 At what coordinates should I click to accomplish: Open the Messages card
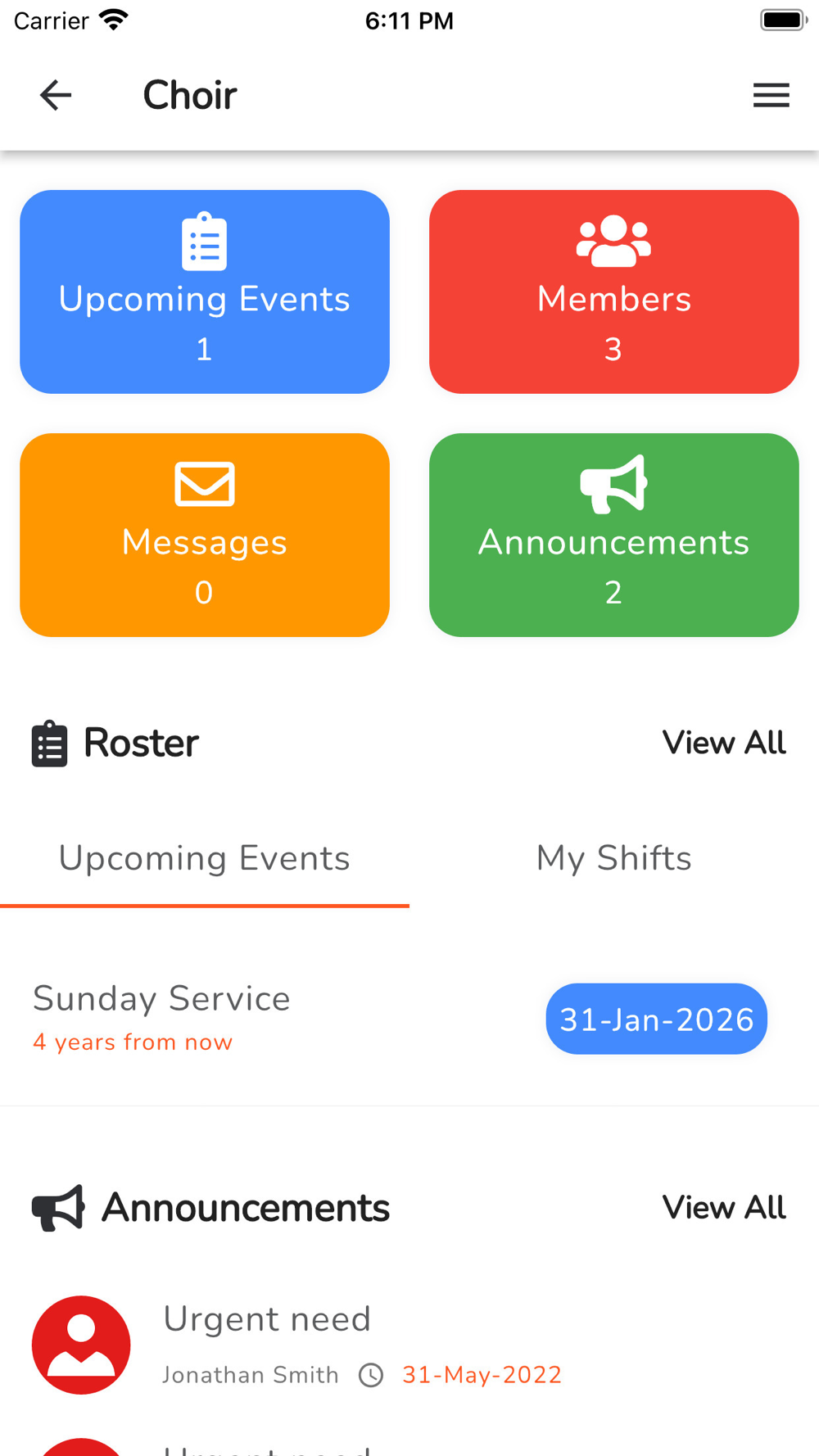pos(205,535)
